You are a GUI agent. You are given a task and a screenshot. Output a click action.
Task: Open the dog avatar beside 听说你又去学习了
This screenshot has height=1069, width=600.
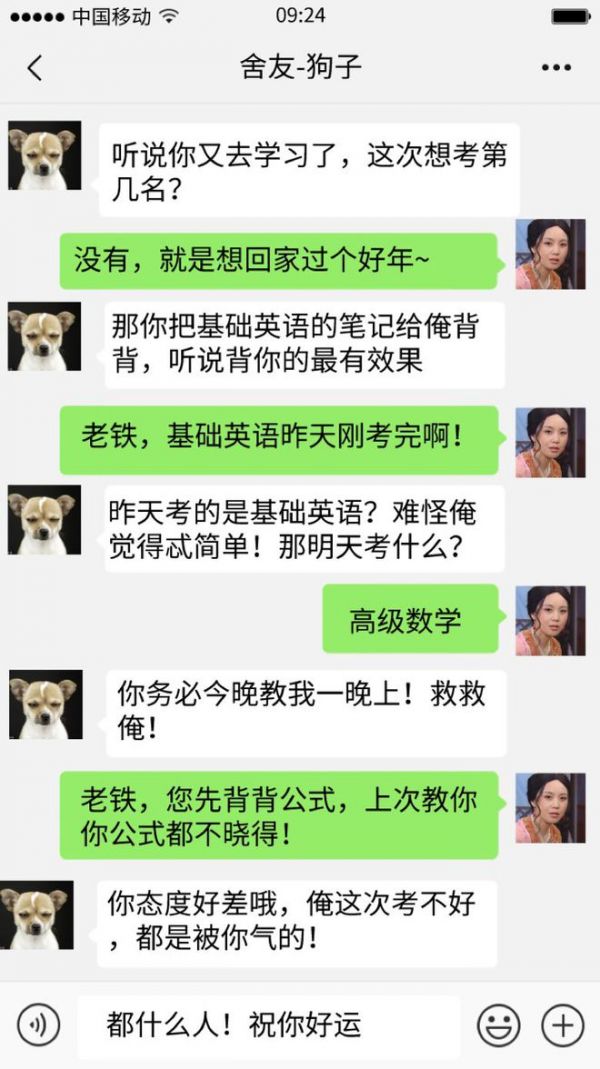45,156
